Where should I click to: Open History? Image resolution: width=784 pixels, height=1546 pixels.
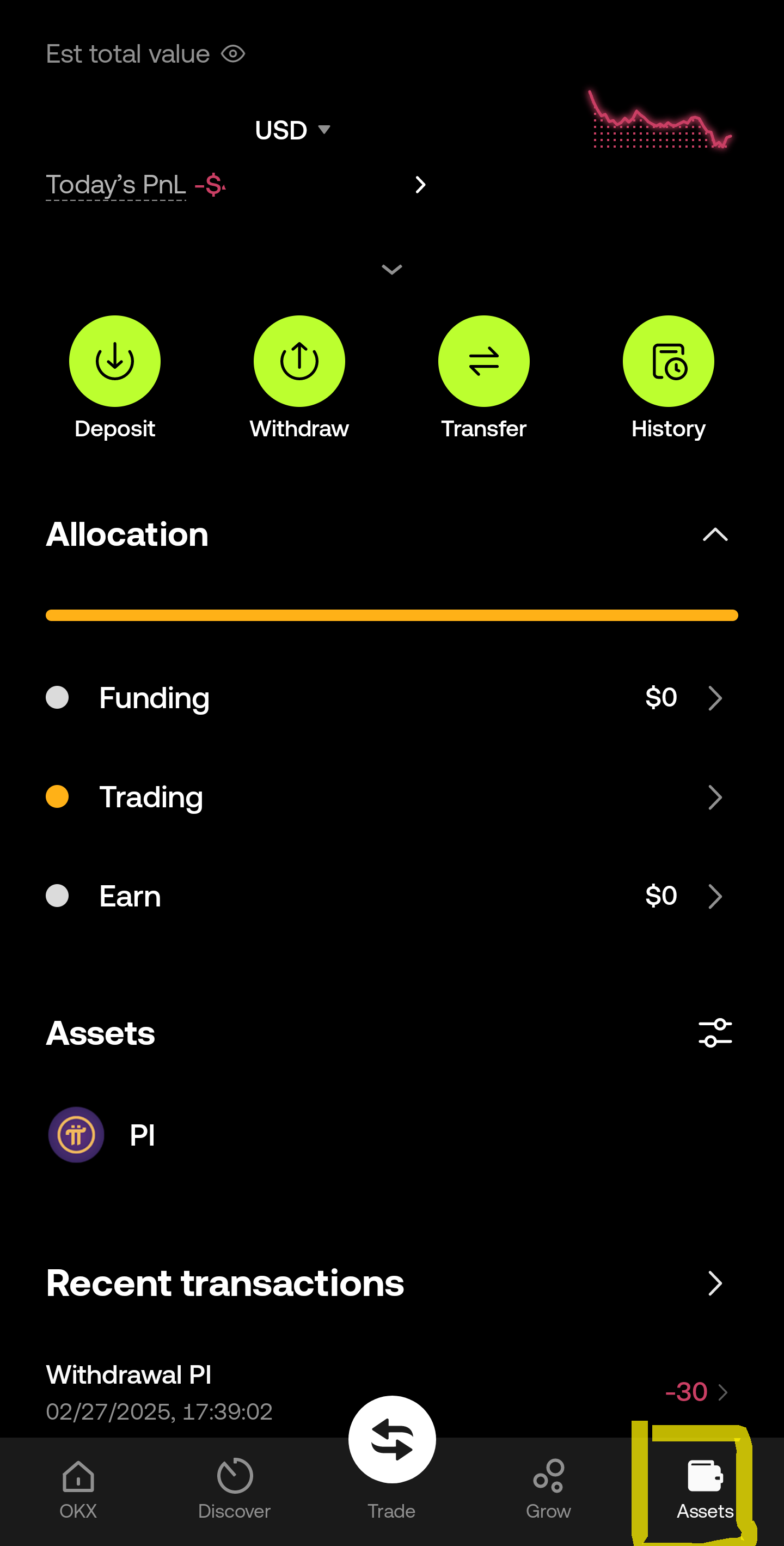[668, 379]
